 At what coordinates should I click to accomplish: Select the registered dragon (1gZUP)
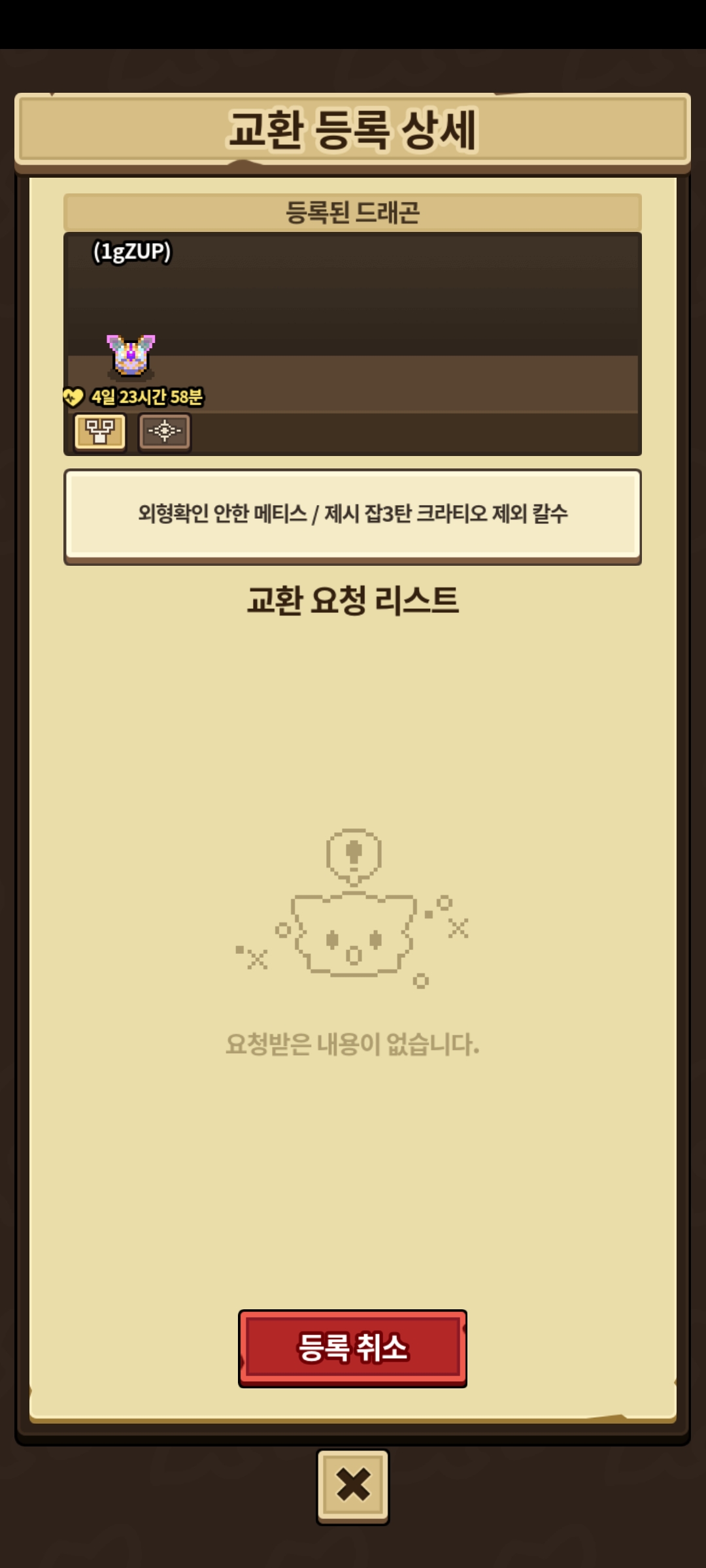(131, 356)
